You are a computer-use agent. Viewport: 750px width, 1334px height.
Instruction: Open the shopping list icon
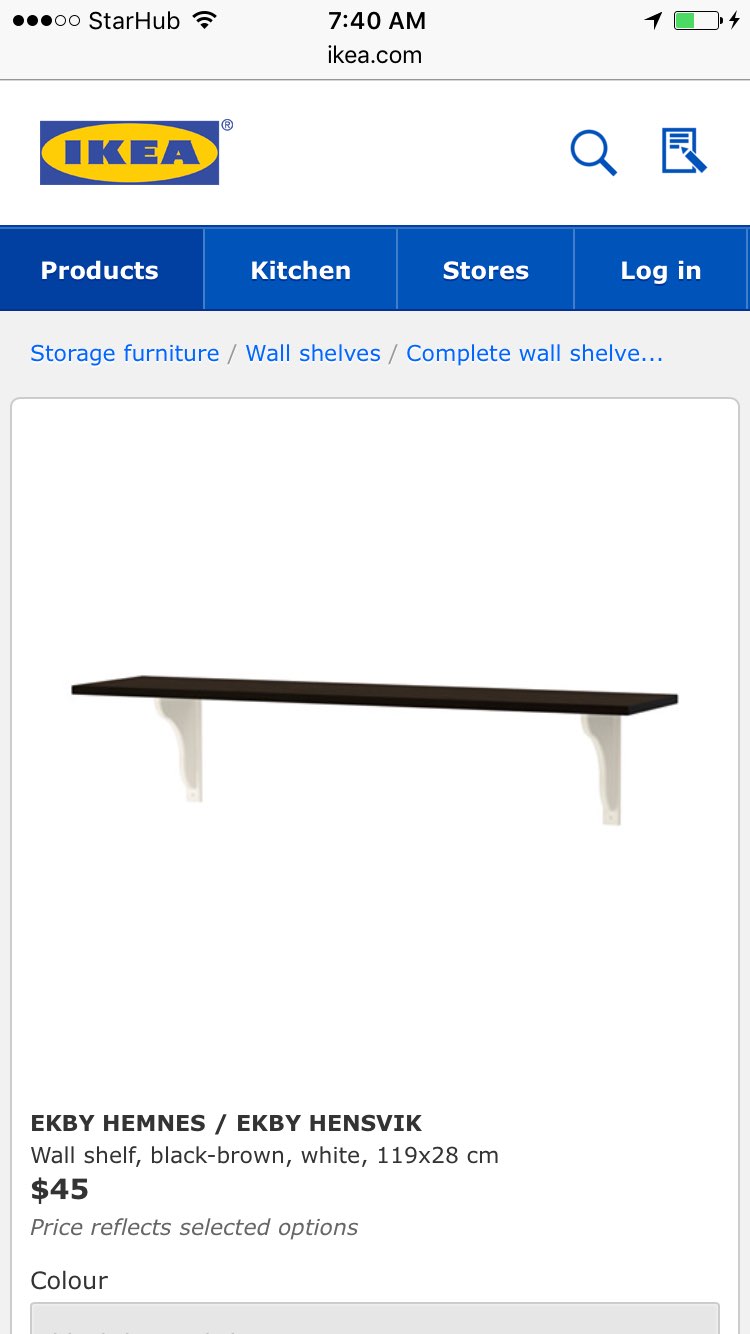(684, 152)
